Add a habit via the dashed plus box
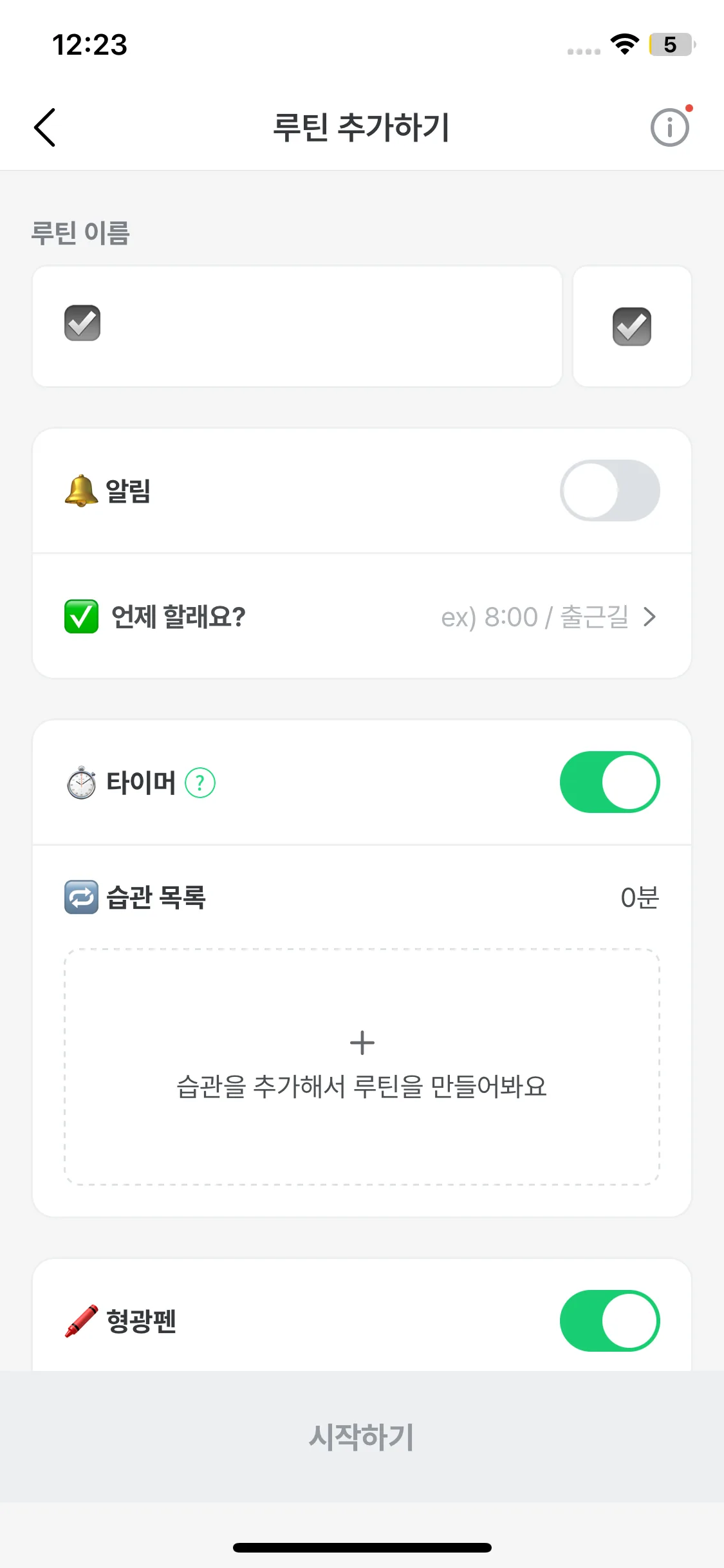The image size is (724, 1568). (362, 1066)
